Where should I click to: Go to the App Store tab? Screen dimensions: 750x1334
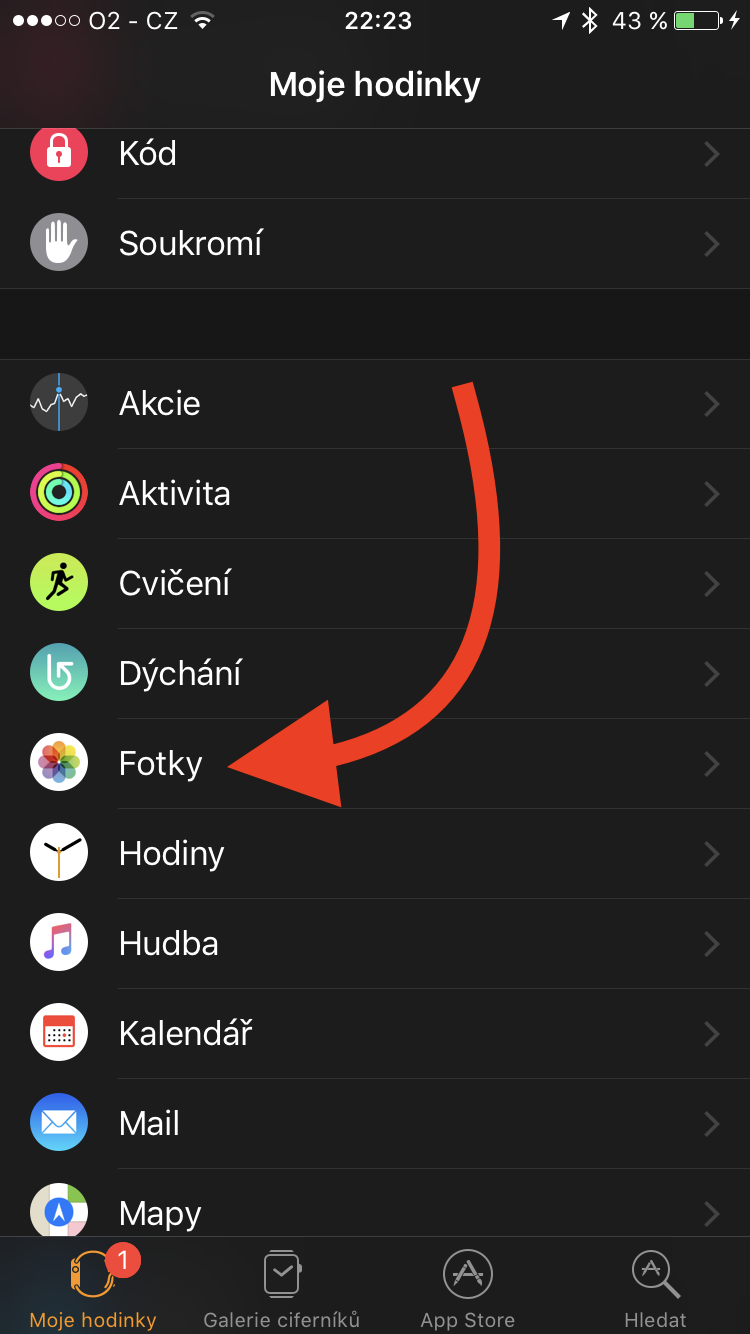coord(467,1288)
